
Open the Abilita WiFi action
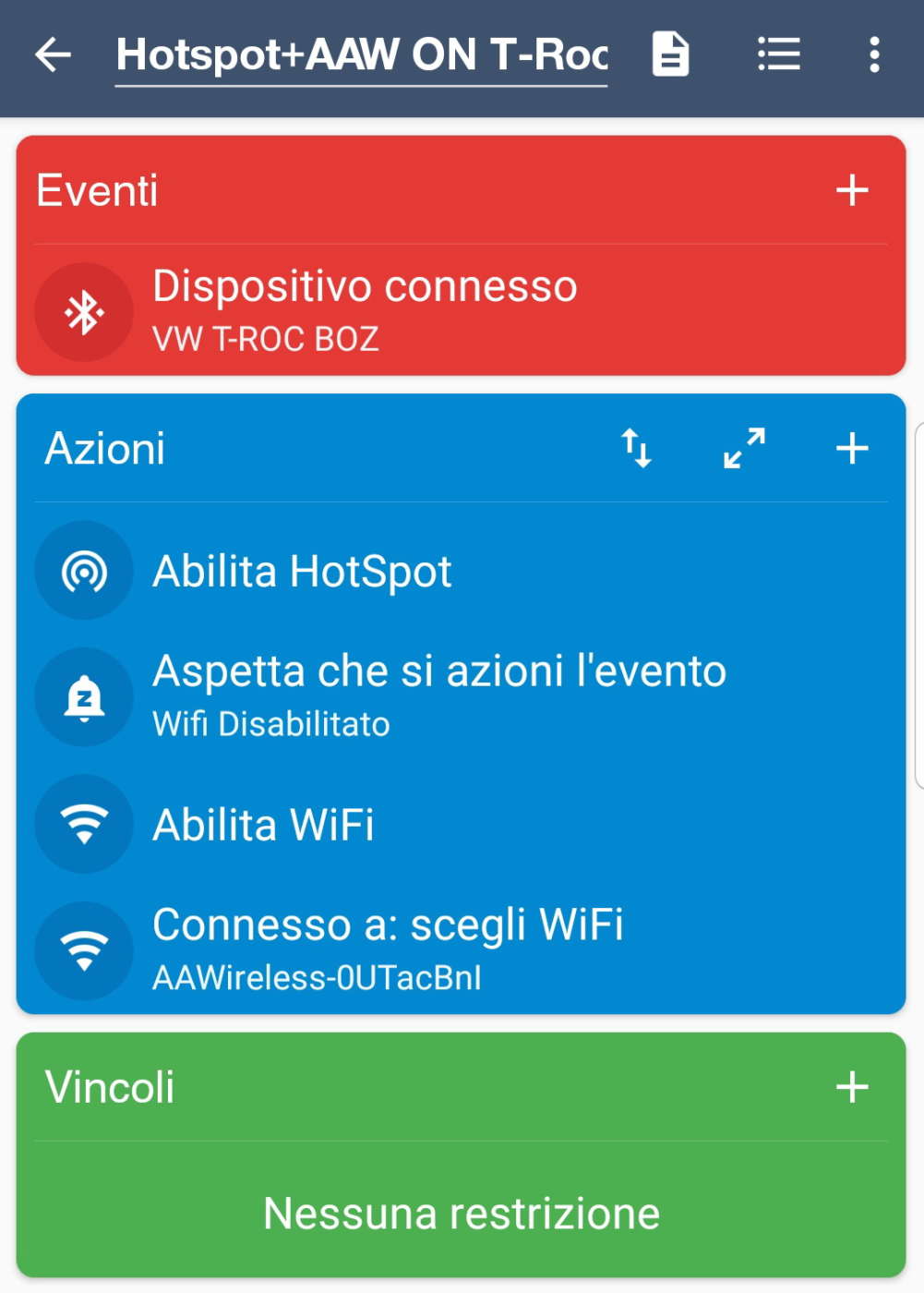[x=263, y=824]
